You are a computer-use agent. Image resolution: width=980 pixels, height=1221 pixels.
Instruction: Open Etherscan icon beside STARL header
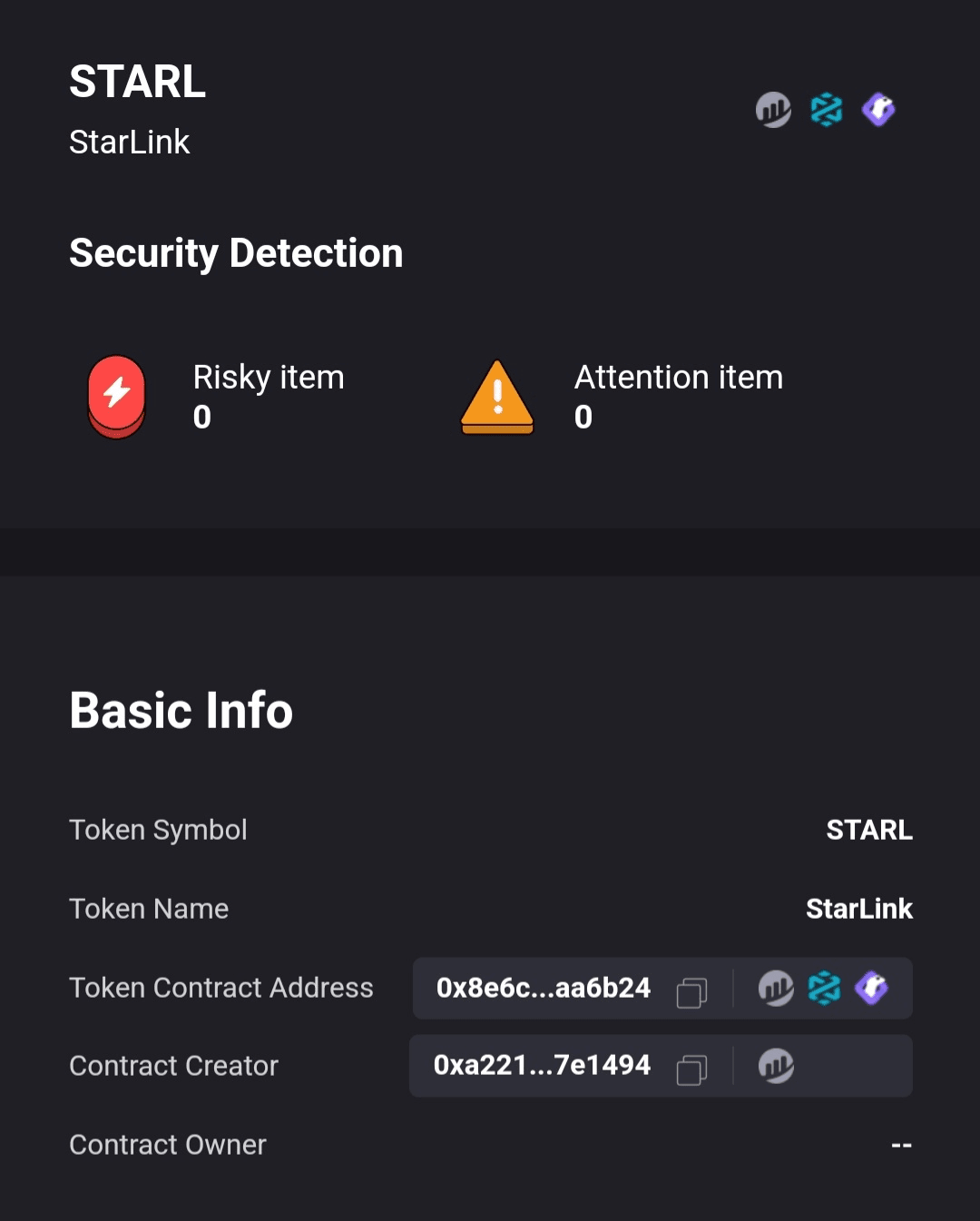[773, 110]
